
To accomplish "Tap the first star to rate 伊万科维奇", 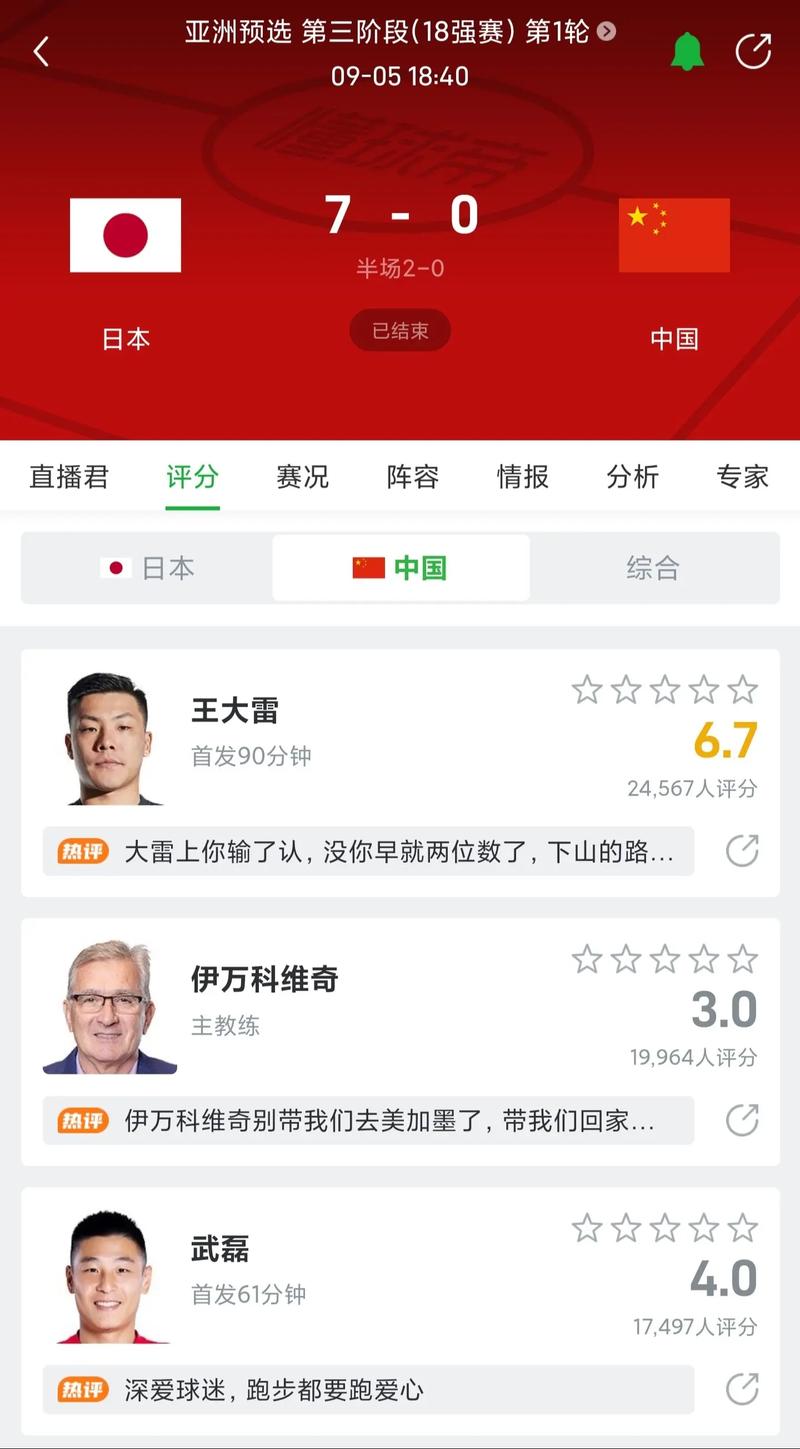I will click(587, 959).
